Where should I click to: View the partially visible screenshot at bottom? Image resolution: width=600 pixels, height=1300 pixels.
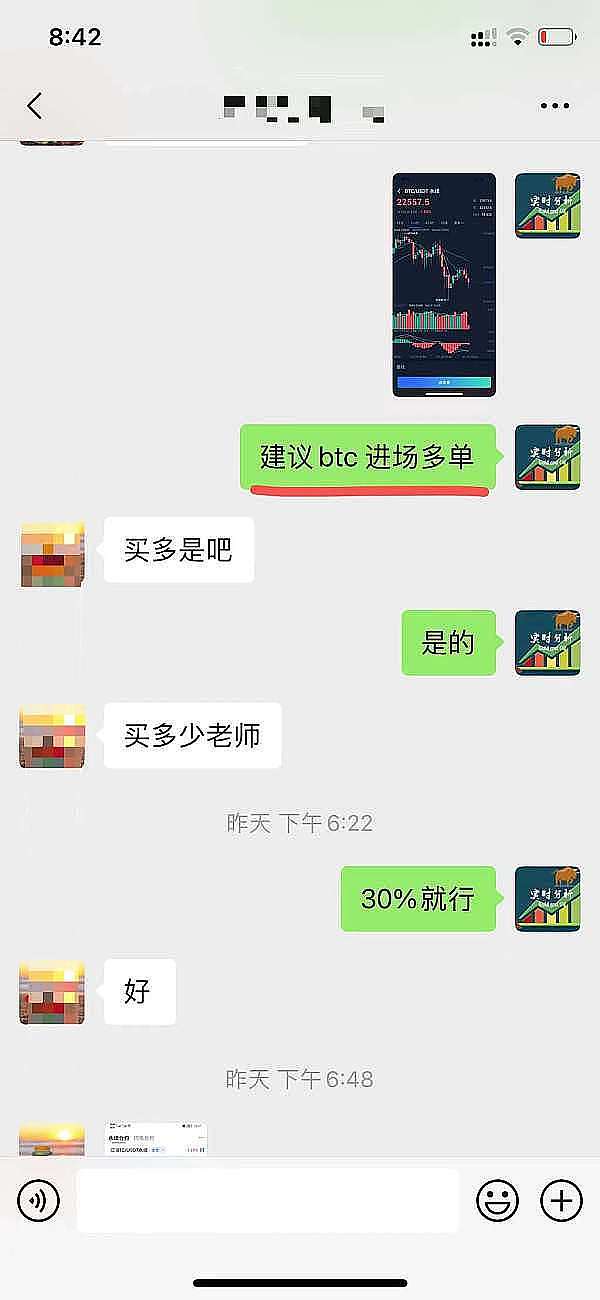(x=157, y=1139)
